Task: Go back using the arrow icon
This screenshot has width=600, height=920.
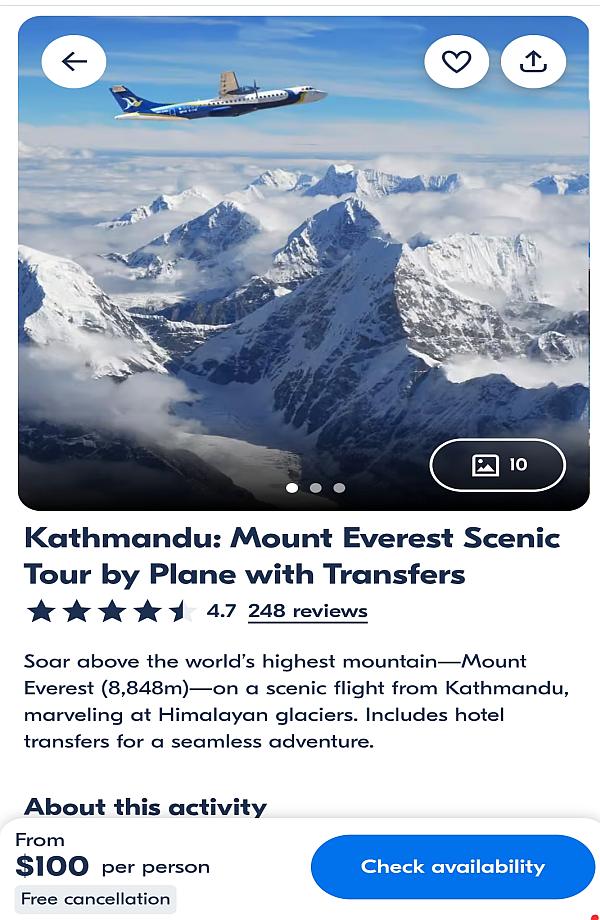Action: pyautogui.click(x=74, y=61)
